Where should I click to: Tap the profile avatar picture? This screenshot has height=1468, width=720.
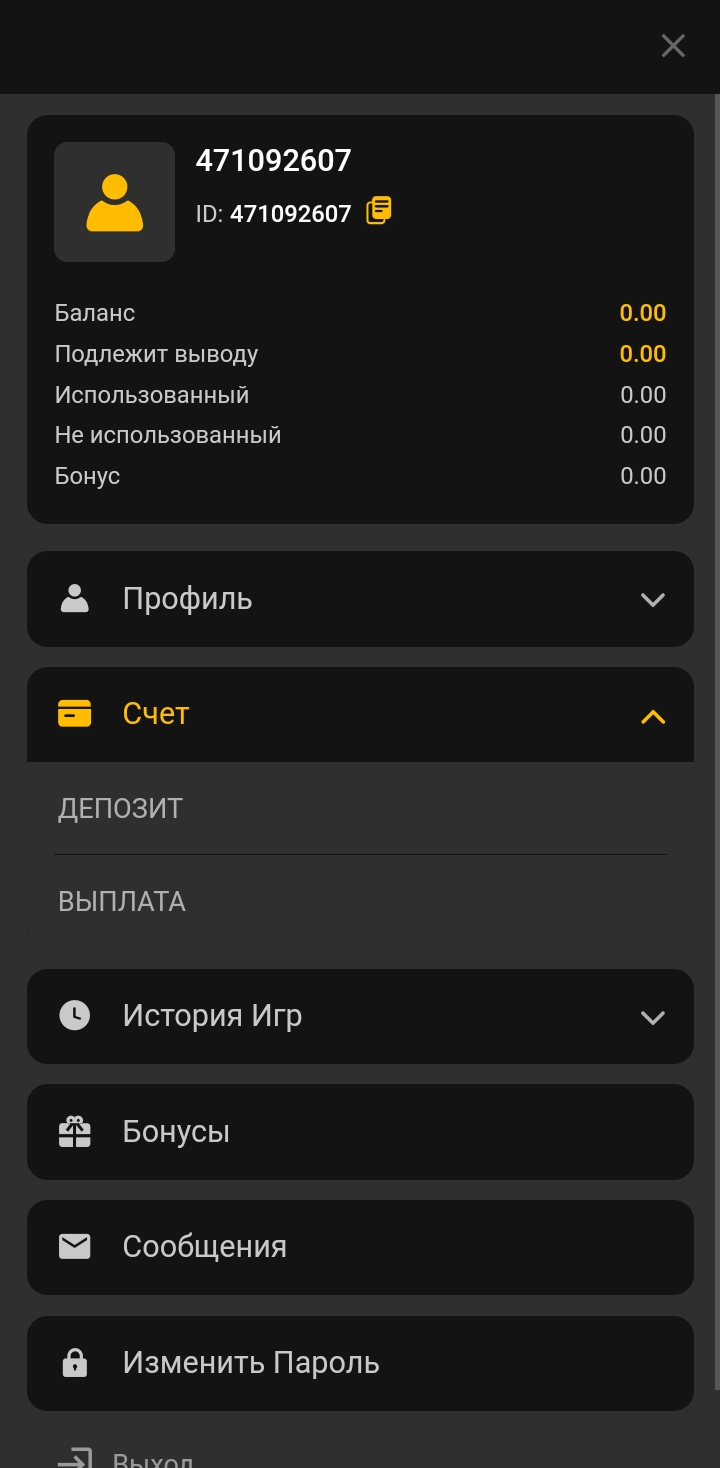114,202
